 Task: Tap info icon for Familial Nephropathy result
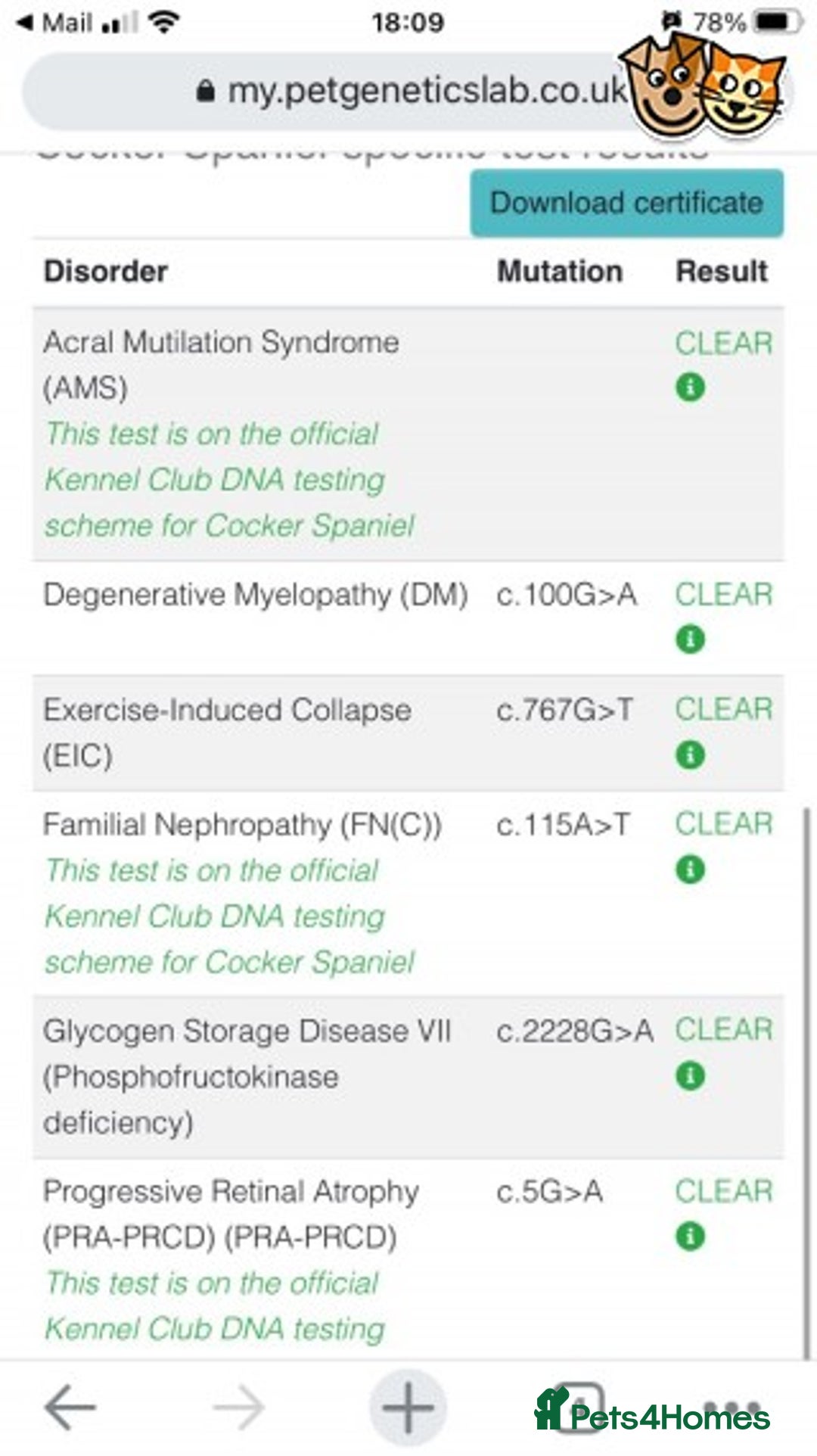click(x=690, y=870)
